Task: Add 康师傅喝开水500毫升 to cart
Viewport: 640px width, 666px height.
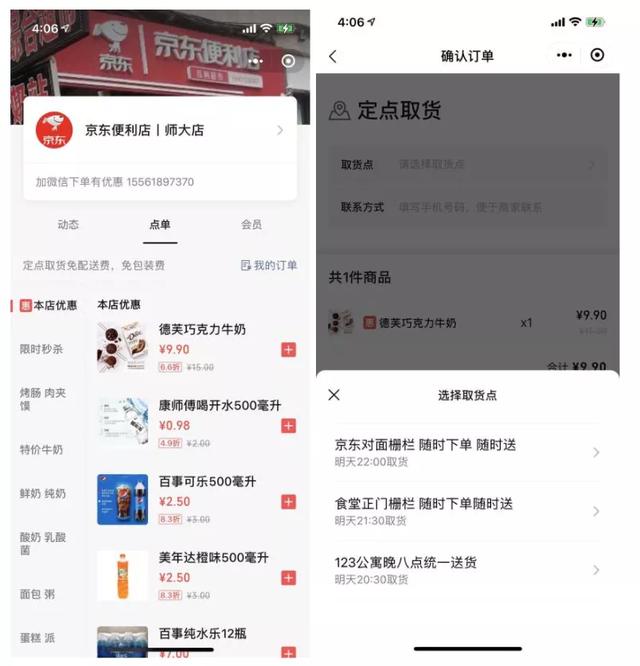Action: [289, 426]
